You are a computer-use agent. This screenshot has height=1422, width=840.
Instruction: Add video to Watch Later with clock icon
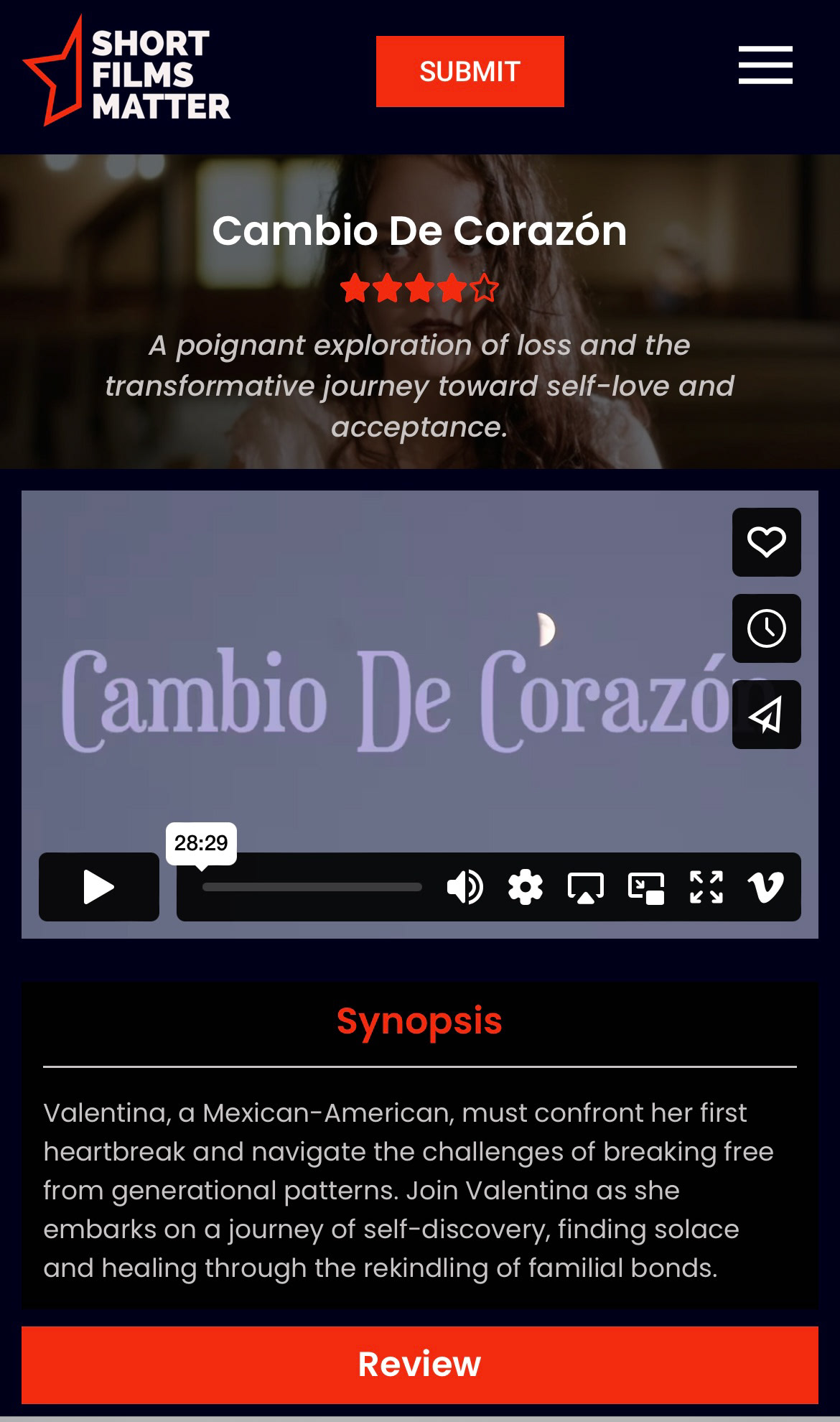click(x=766, y=628)
